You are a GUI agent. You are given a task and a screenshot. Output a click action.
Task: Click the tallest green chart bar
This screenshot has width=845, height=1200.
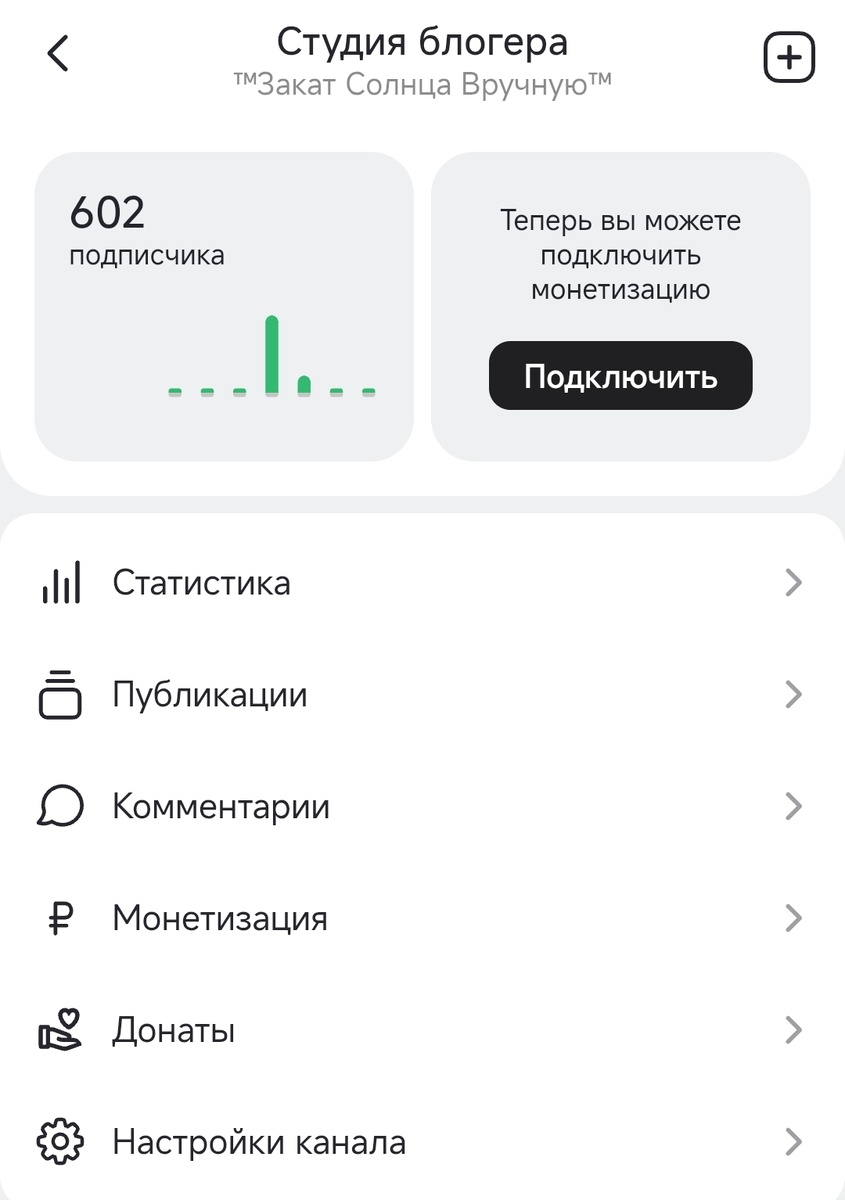click(x=271, y=355)
